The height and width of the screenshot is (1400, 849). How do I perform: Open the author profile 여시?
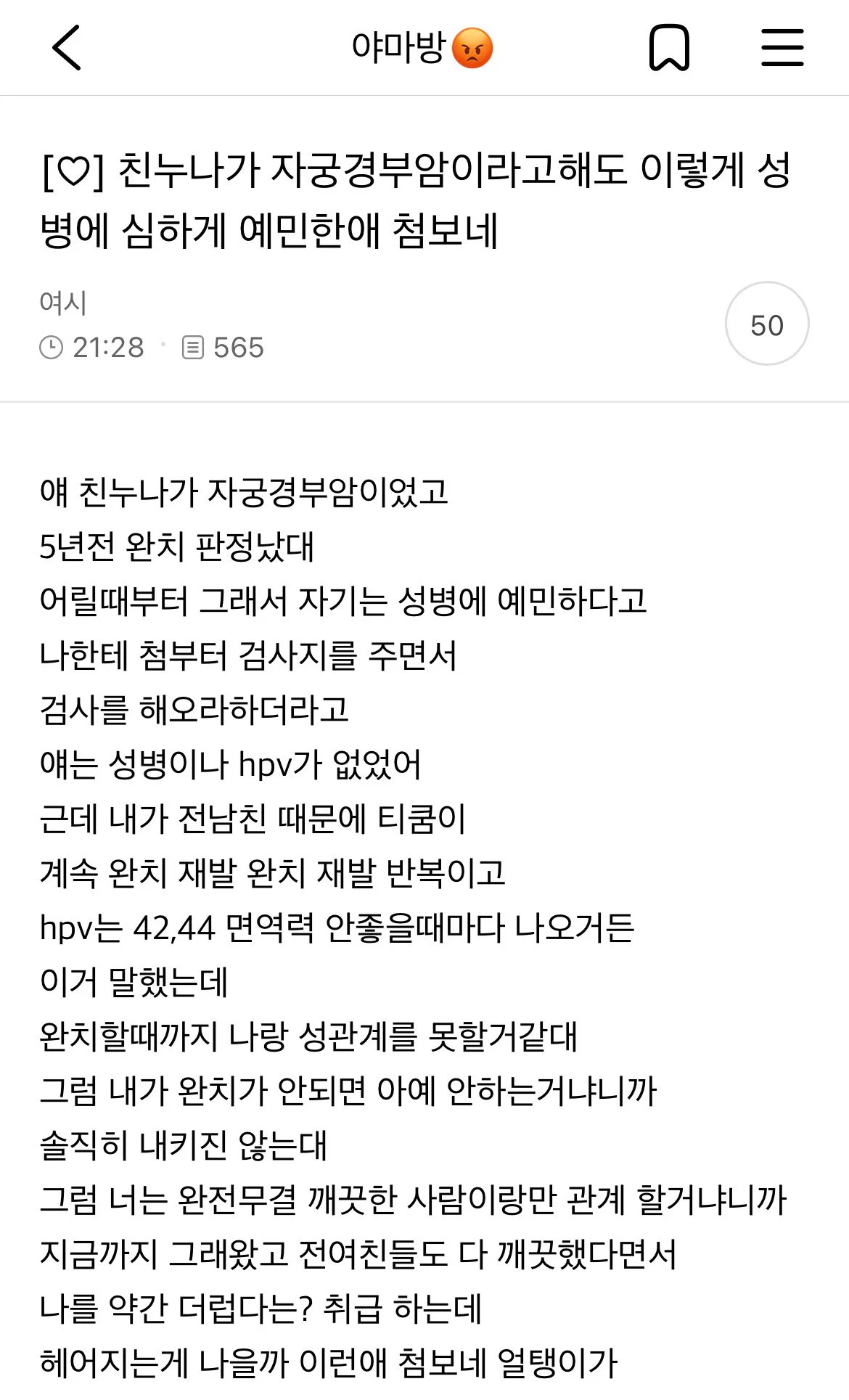(x=63, y=303)
